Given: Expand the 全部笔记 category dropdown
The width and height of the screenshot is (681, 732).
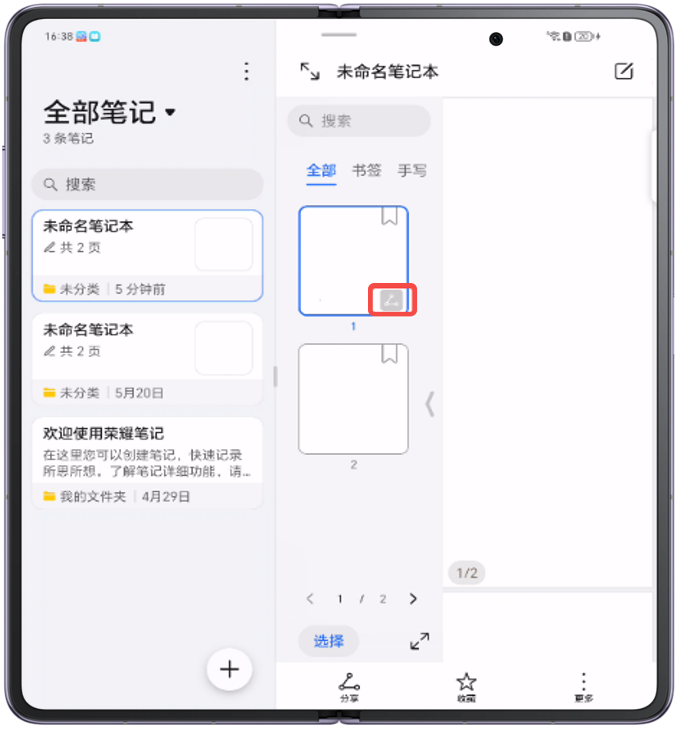Looking at the screenshot, I should [170, 112].
